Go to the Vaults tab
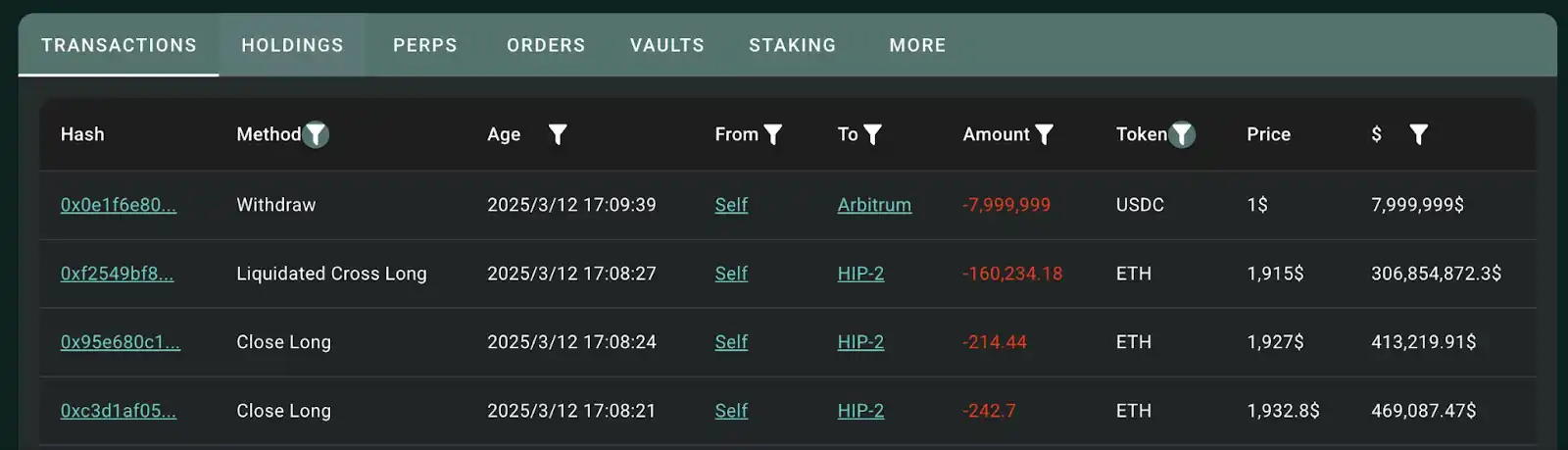This screenshot has height=450, width=1568. tap(666, 45)
